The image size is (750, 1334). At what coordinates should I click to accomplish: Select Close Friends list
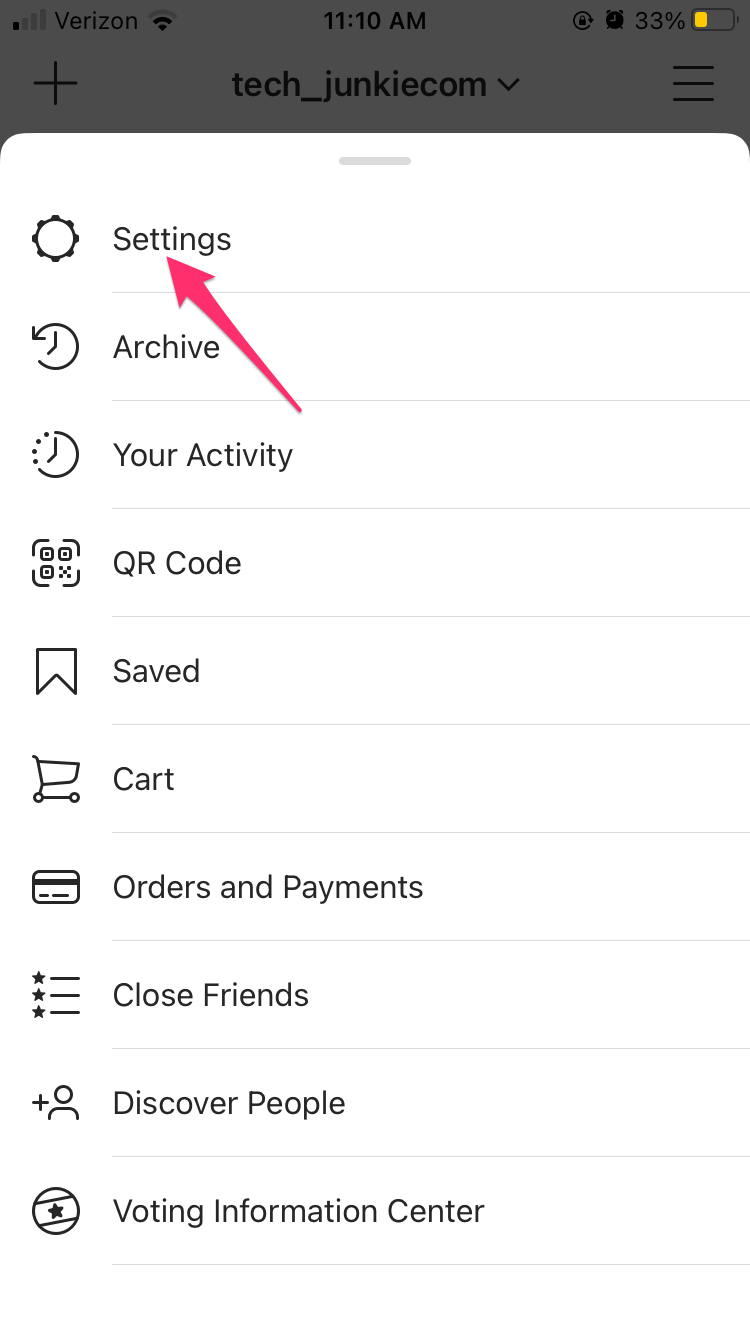(211, 995)
